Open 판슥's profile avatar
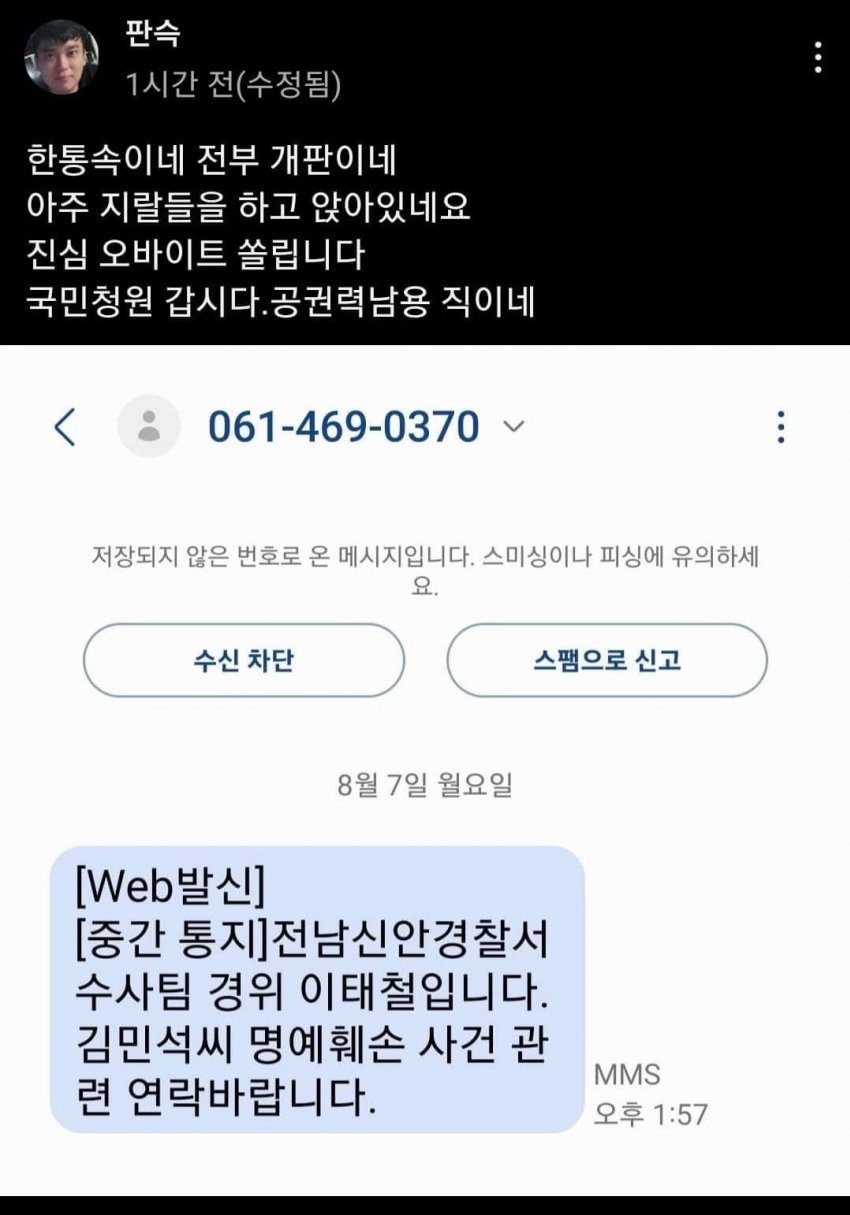The width and height of the screenshot is (850, 1215). pos(62,57)
